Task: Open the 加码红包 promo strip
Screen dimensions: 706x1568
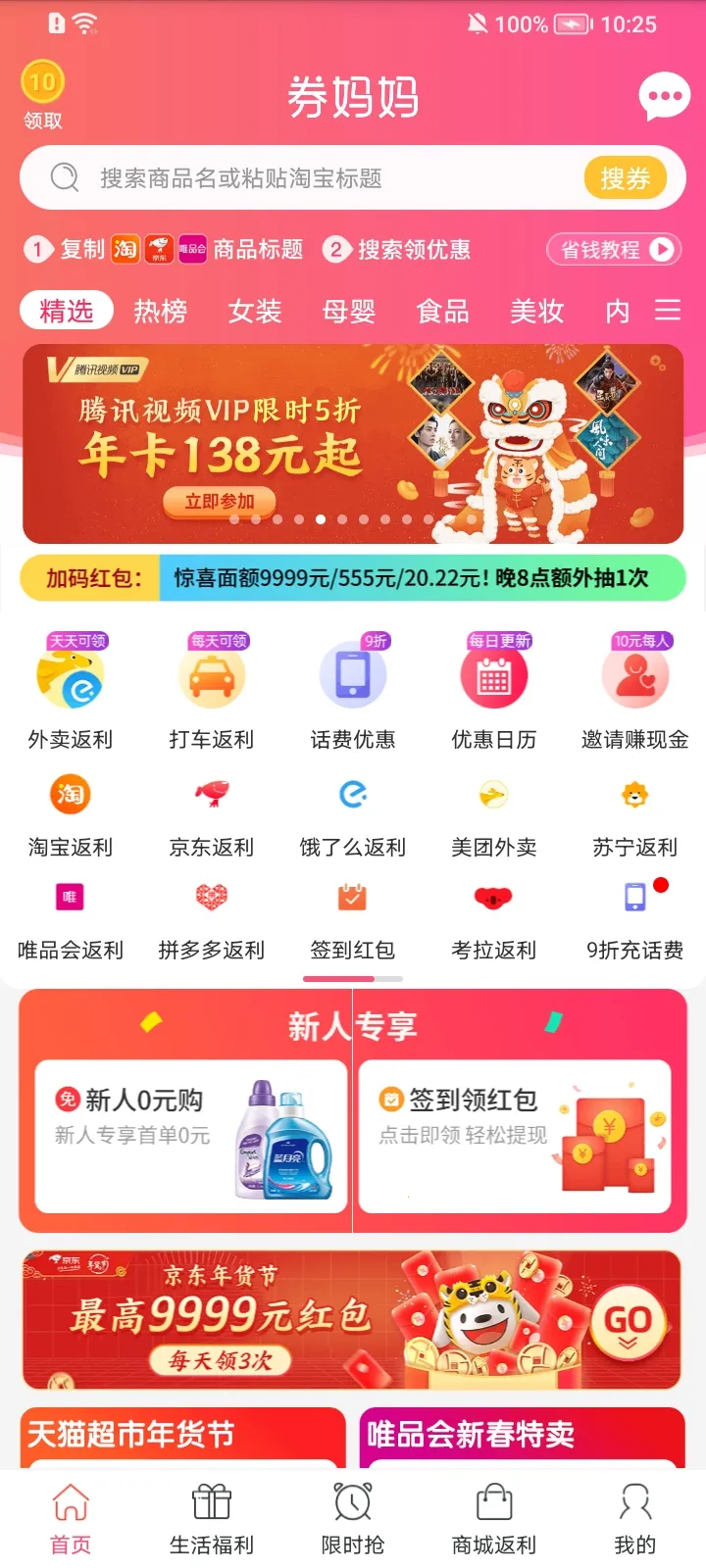Action: tap(353, 578)
